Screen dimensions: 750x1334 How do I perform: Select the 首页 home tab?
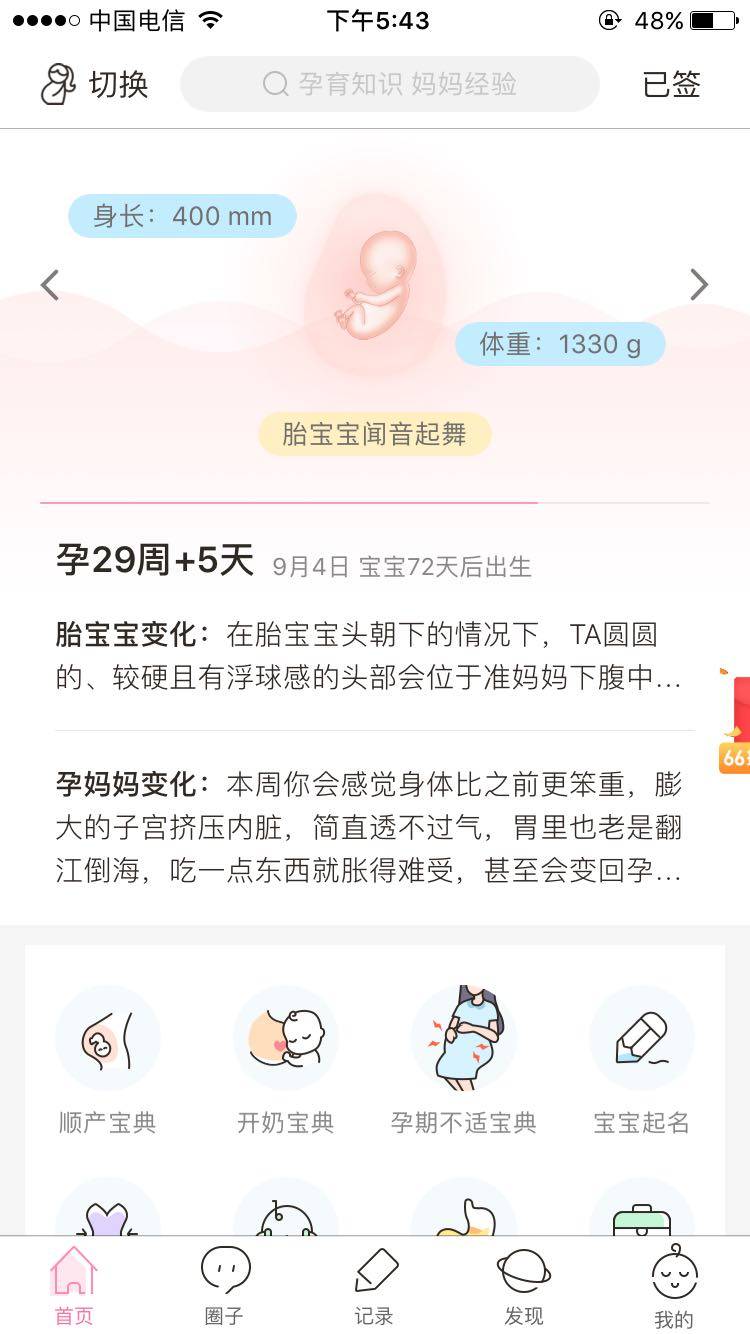tap(74, 1287)
